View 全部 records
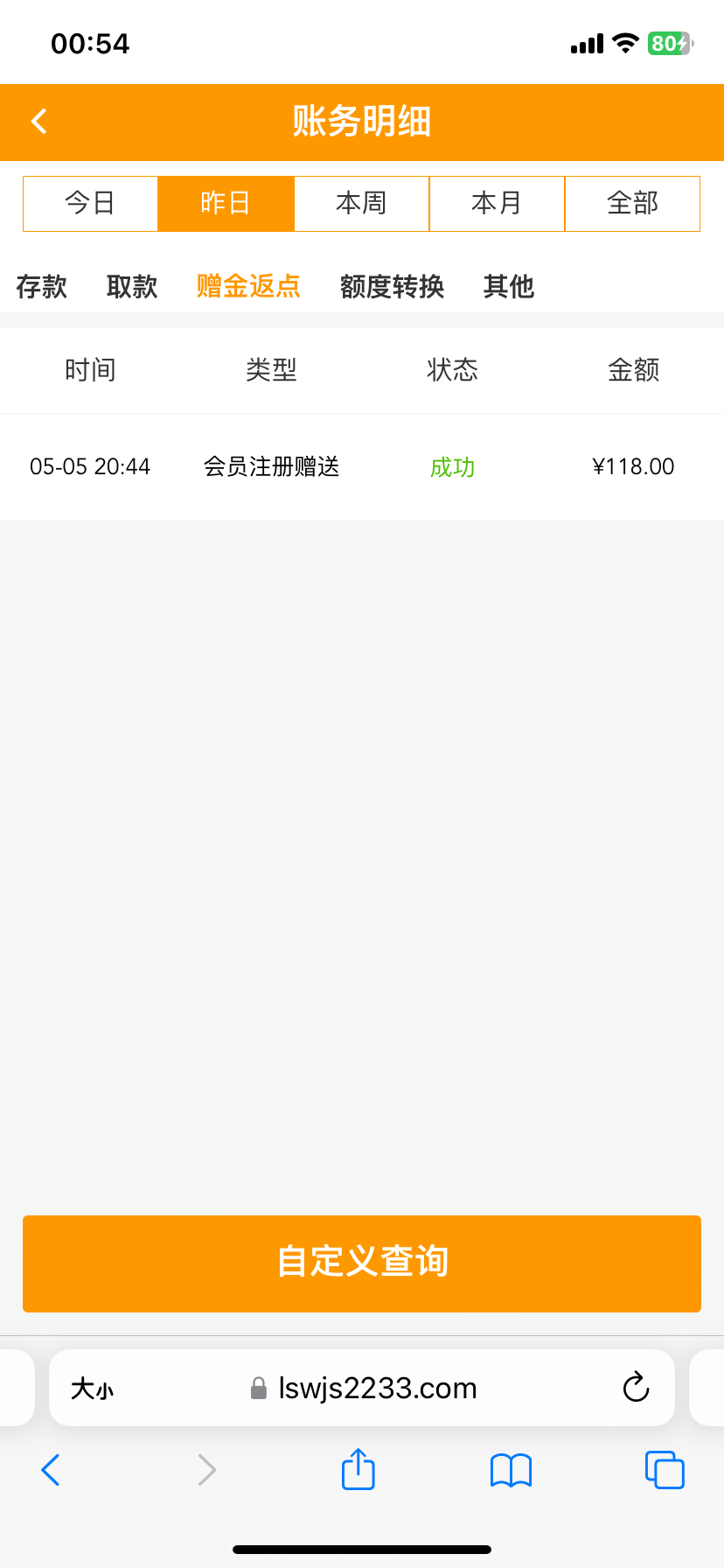 [x=632, y=203]
